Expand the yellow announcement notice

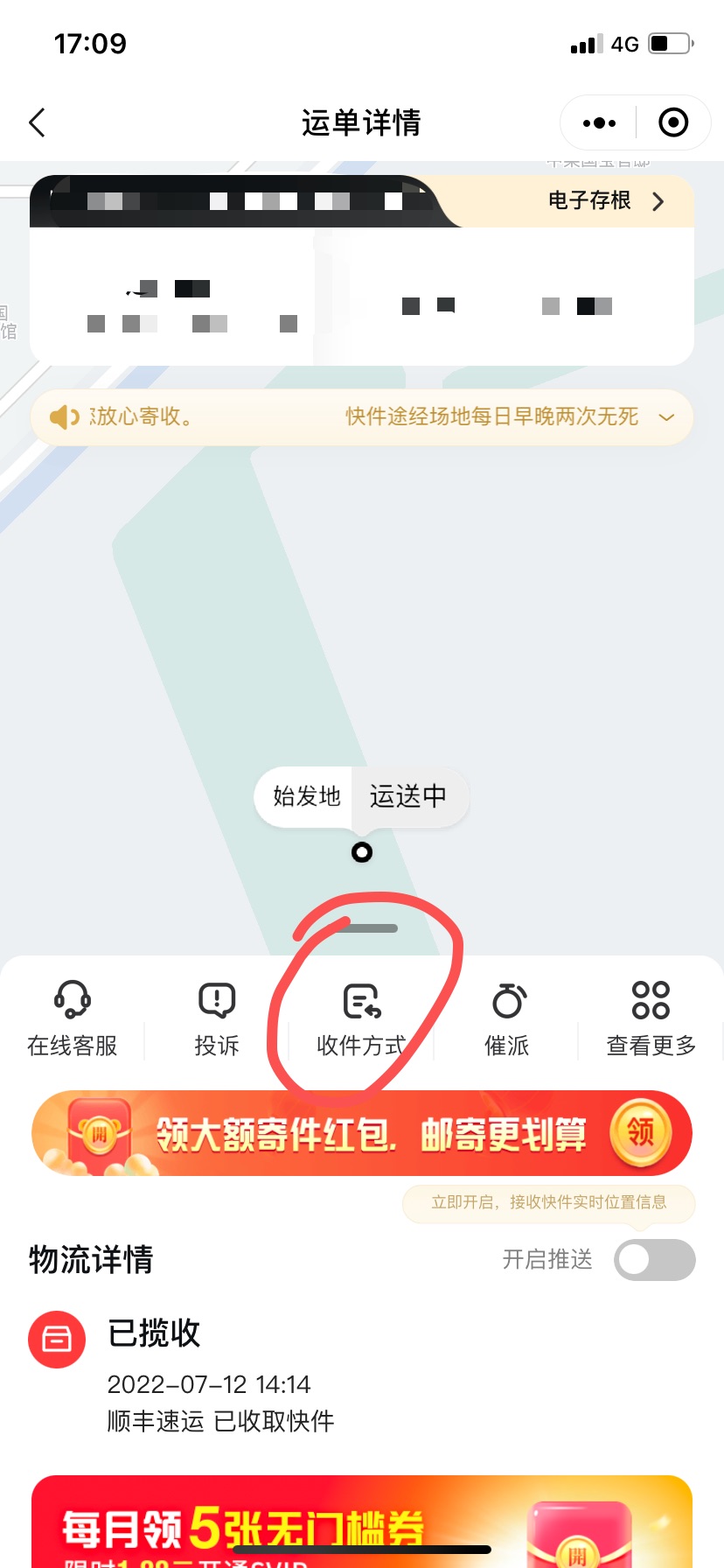tap(666, 417)
